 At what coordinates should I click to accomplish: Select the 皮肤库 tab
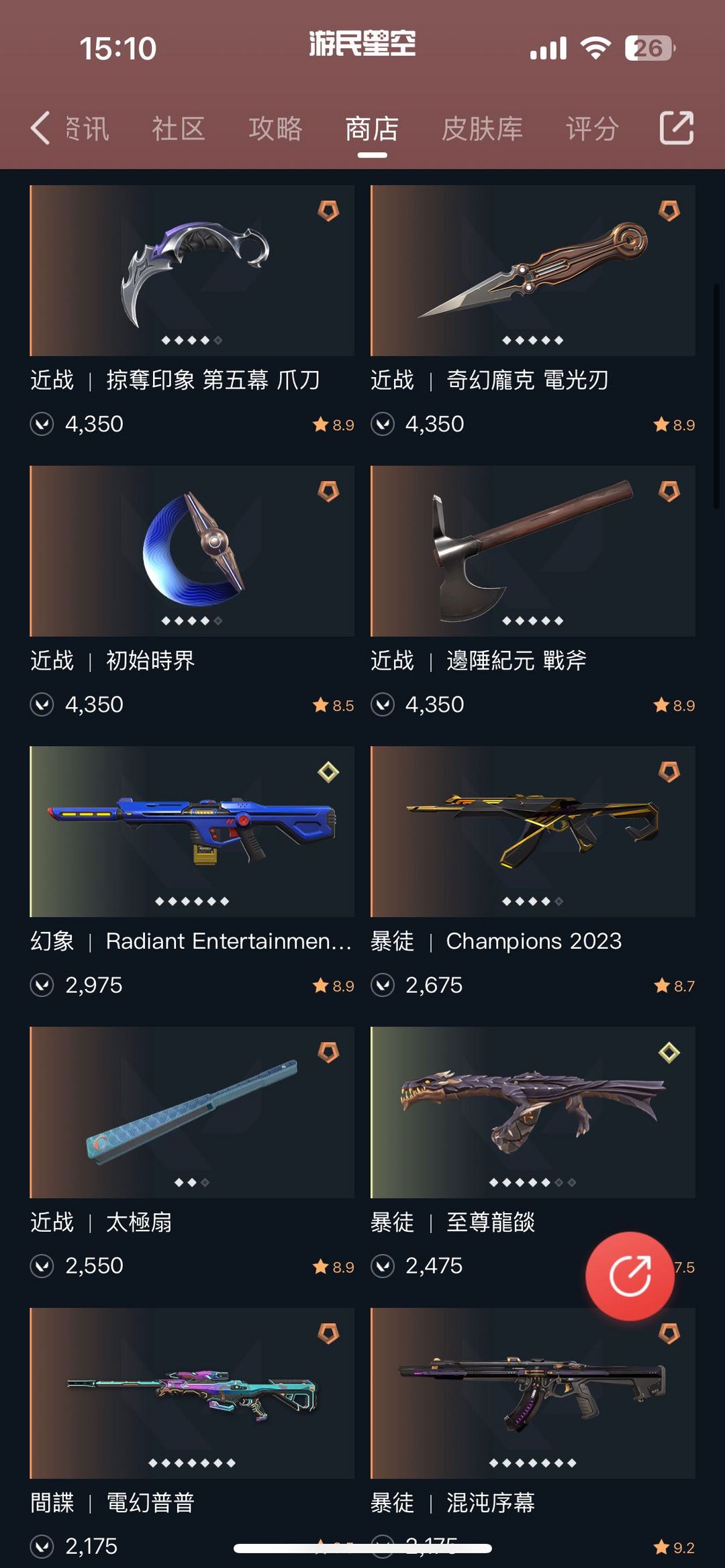[482, 128]
